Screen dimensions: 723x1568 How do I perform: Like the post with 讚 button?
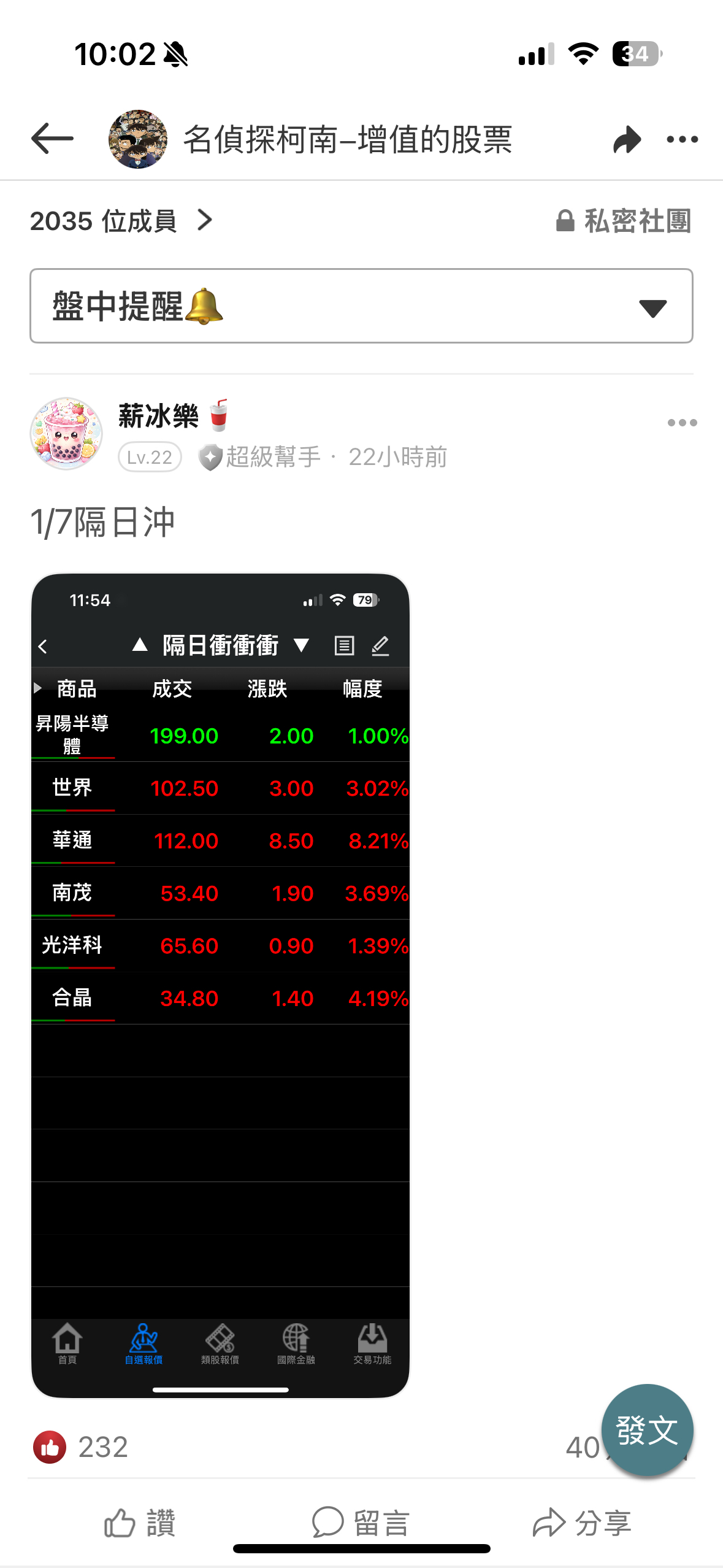coord(140,1523)
